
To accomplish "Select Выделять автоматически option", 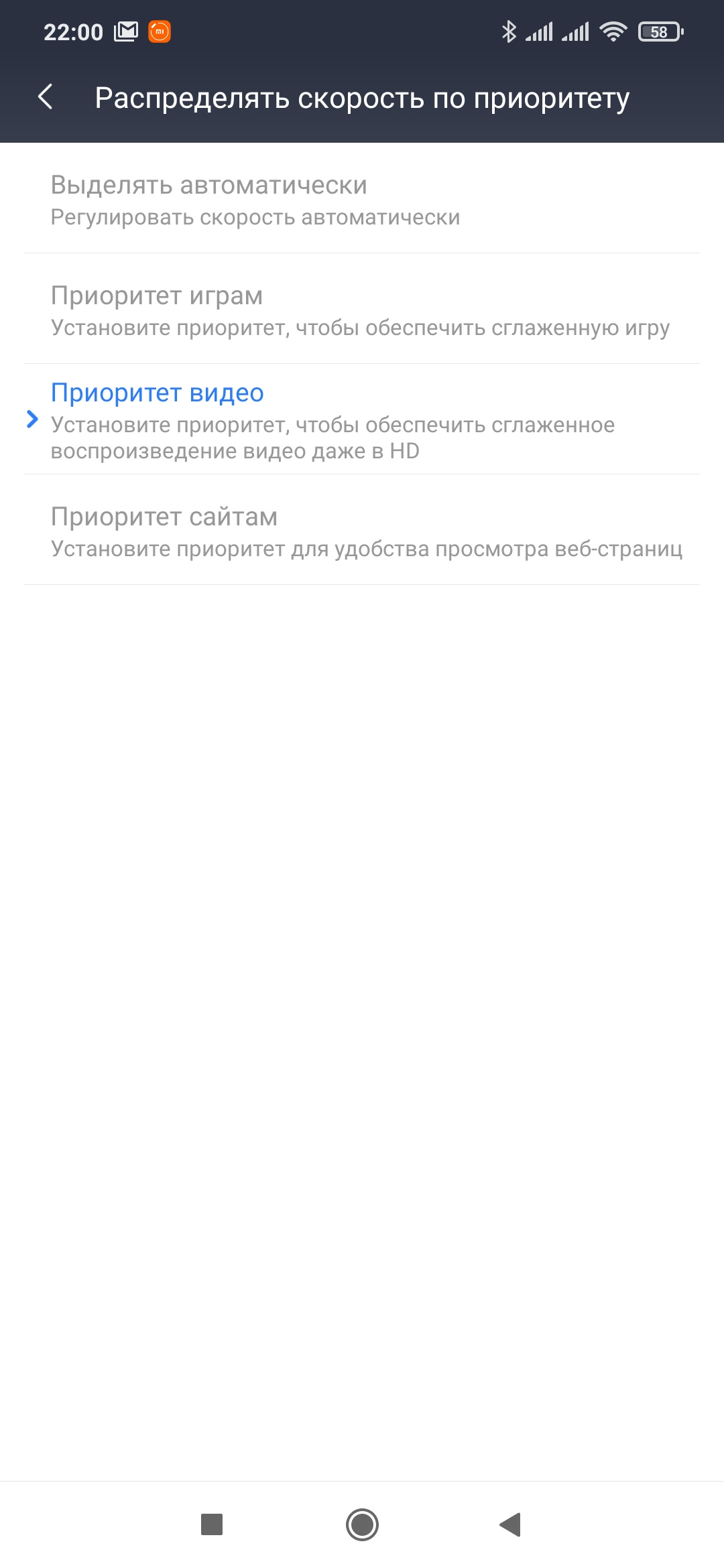I will [362, 199].
